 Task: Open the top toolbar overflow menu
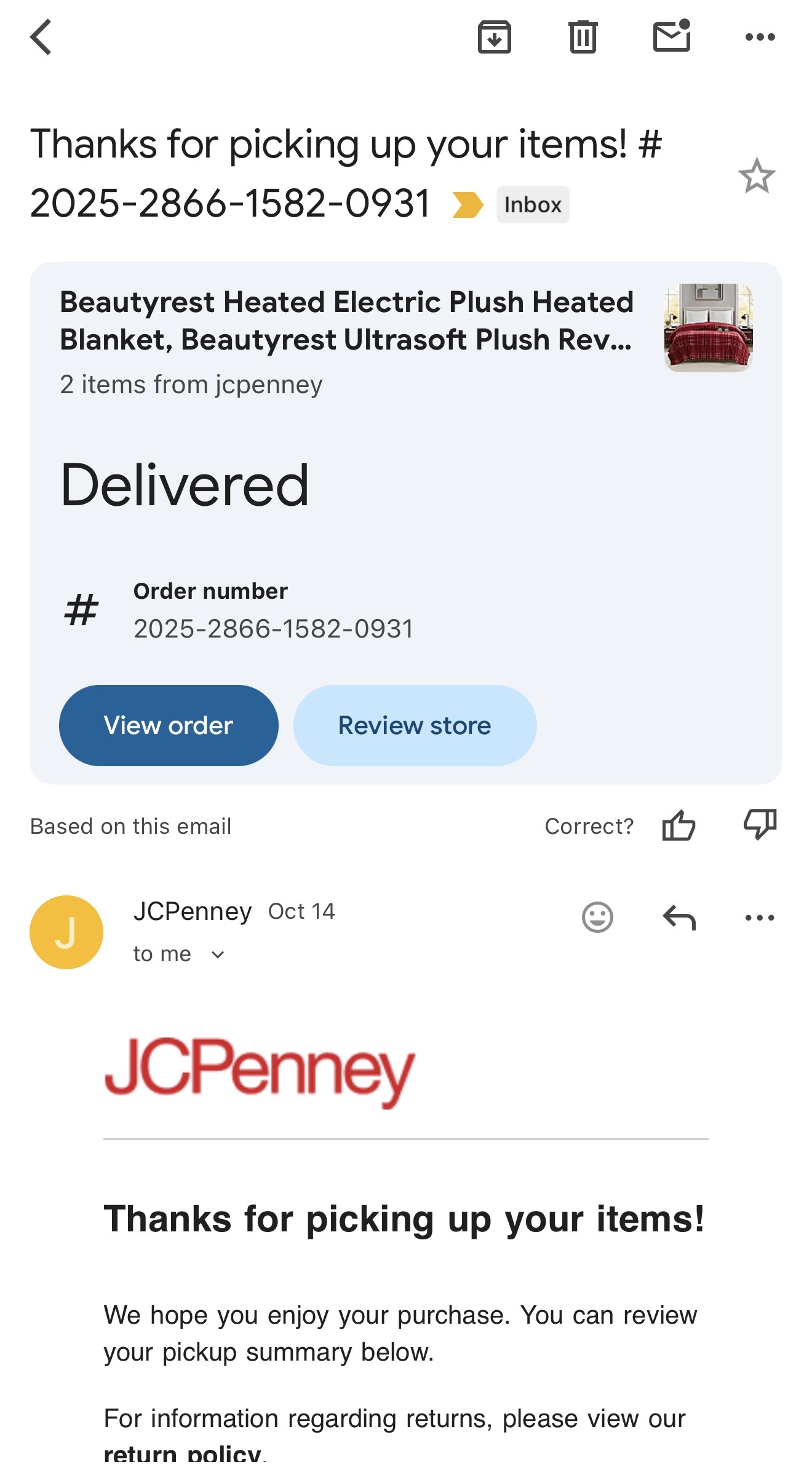click(x=760, y=38)
